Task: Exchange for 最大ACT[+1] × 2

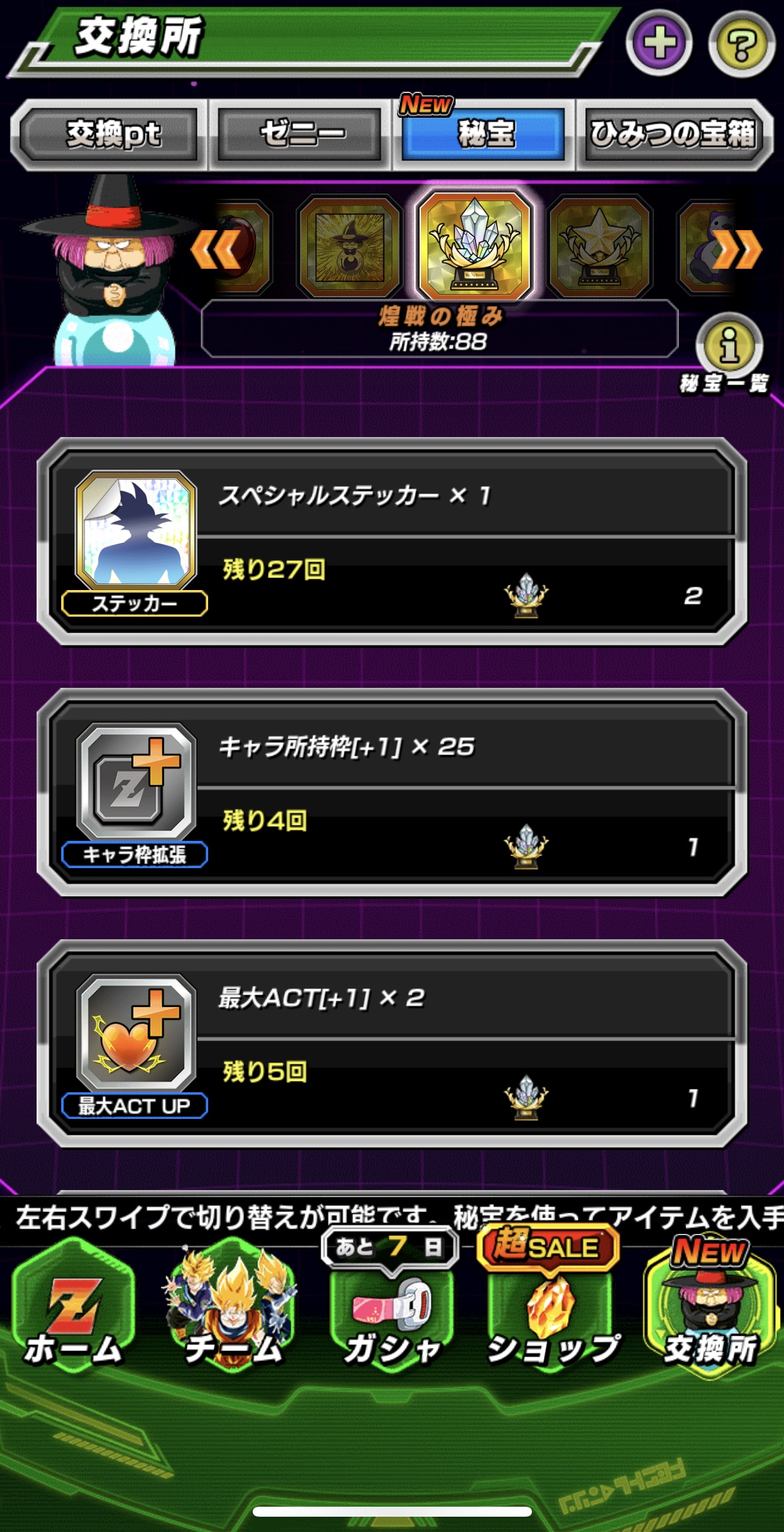Action: coord(392,1043)
